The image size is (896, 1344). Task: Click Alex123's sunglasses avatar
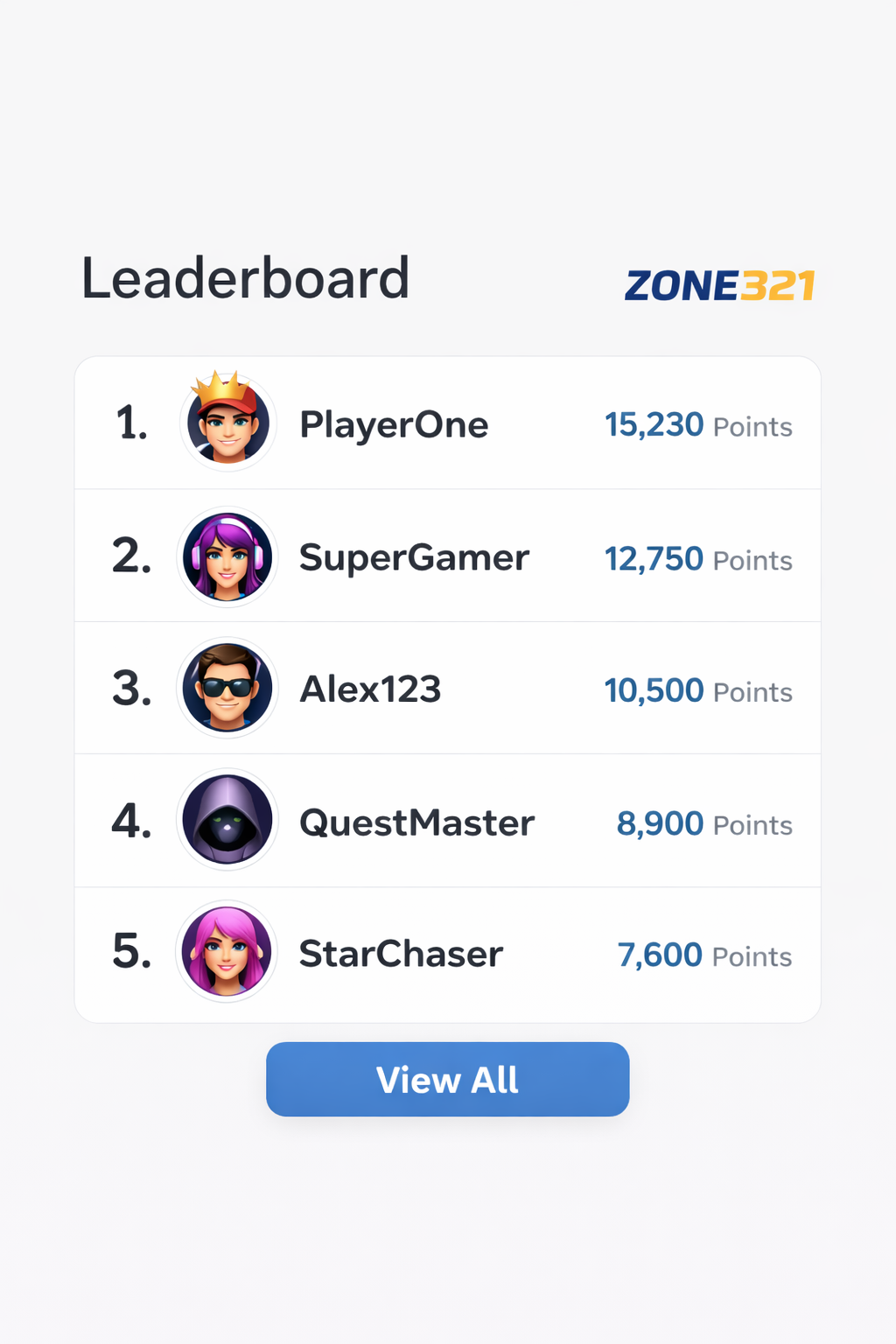click(x=226, y=689)
